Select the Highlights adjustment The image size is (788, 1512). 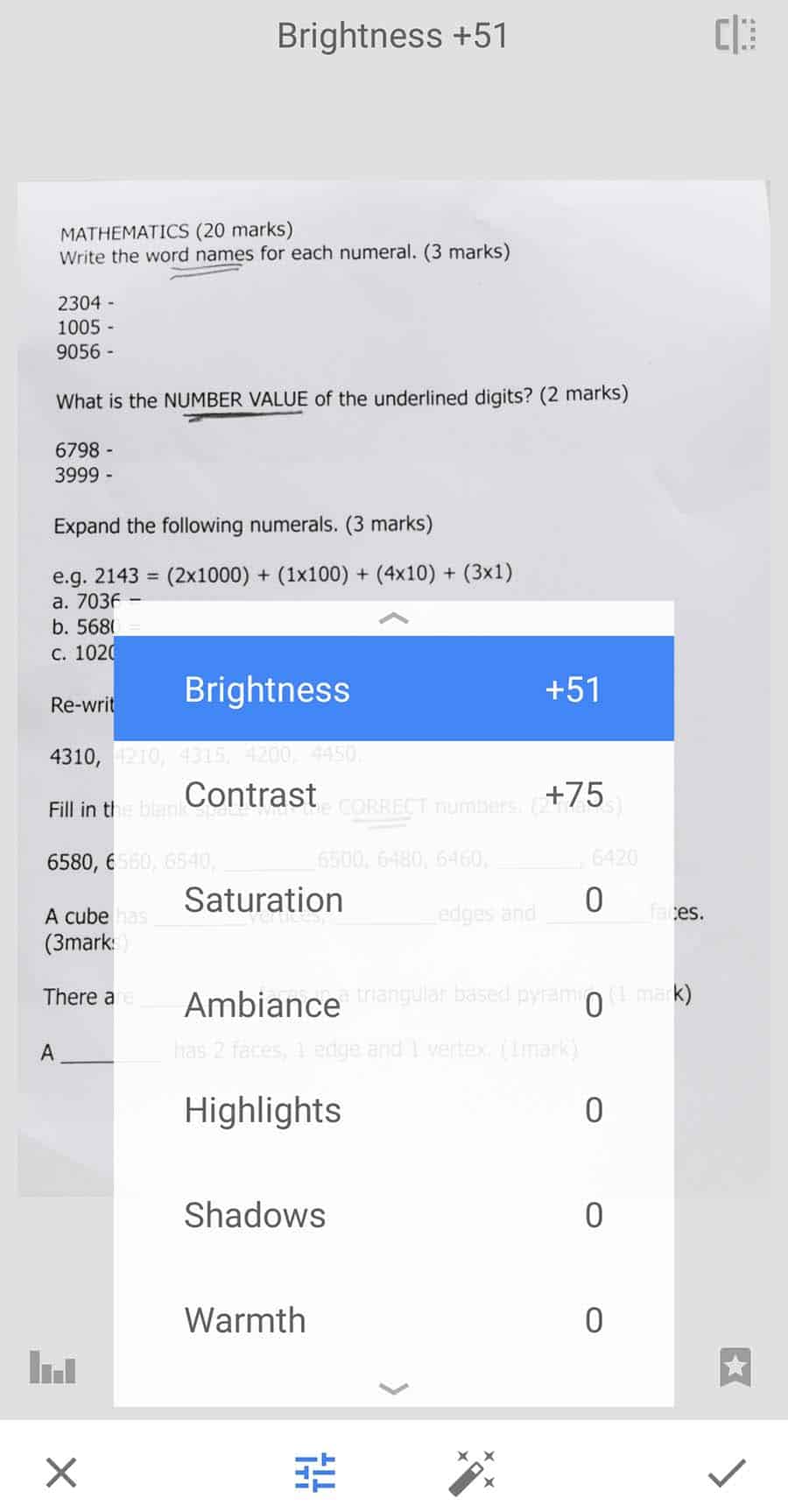393,1110
